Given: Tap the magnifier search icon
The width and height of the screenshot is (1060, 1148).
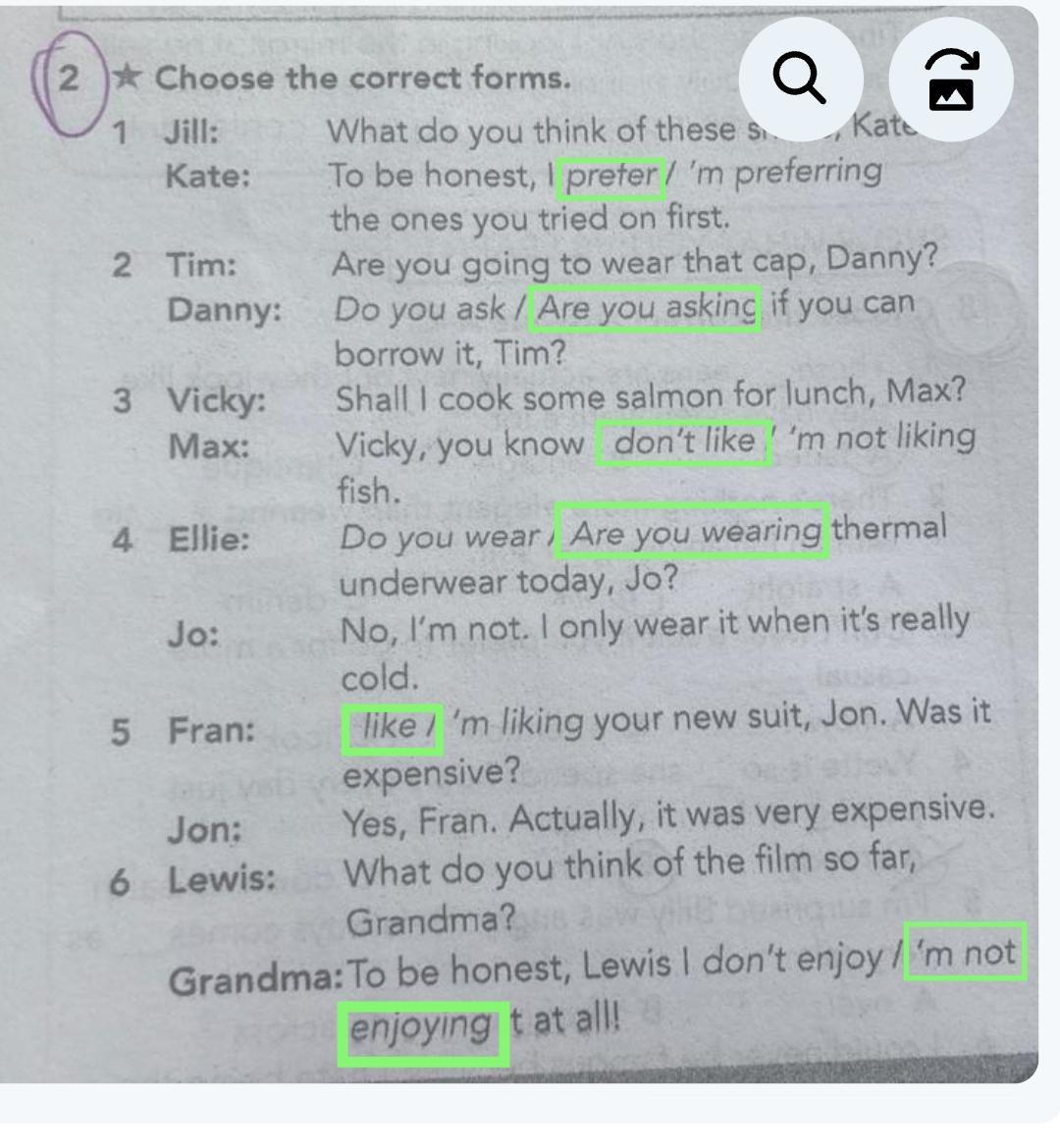Looking at the screenshot, I should 800,78.
